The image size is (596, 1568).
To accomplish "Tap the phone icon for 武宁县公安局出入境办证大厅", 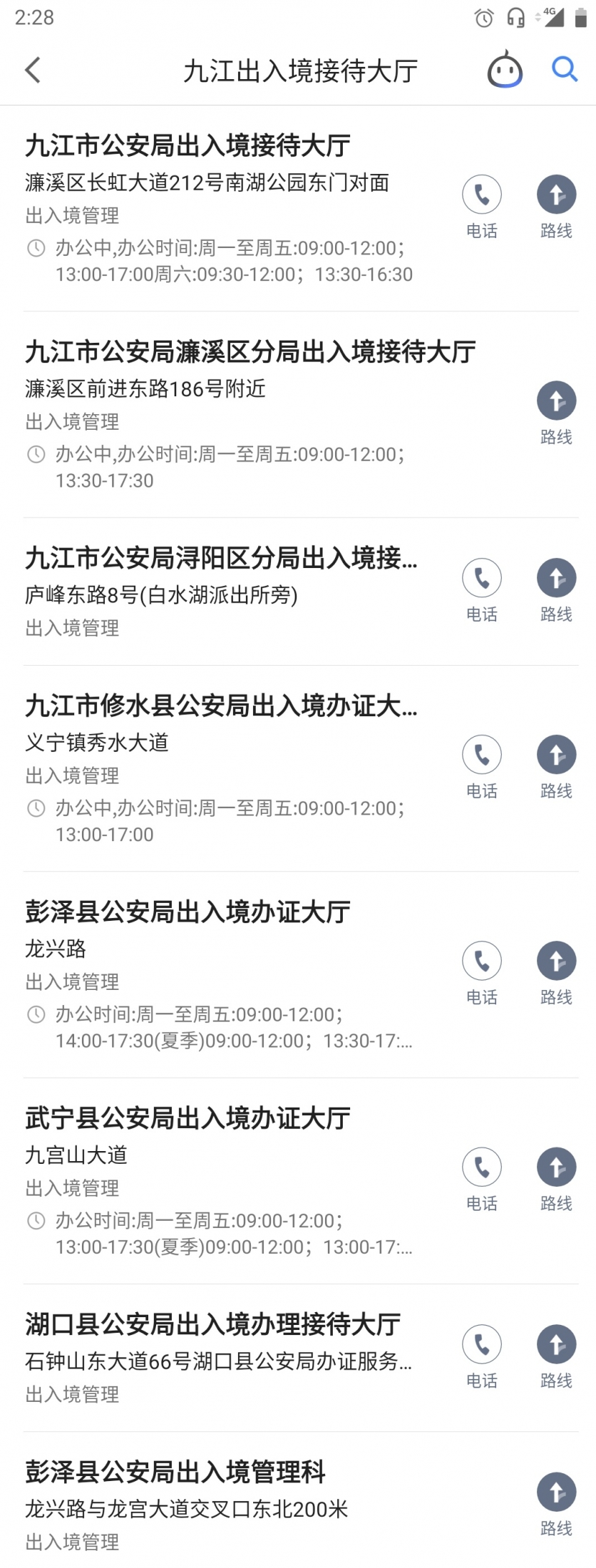I will pyautogui.click(x=482, y=1167).
